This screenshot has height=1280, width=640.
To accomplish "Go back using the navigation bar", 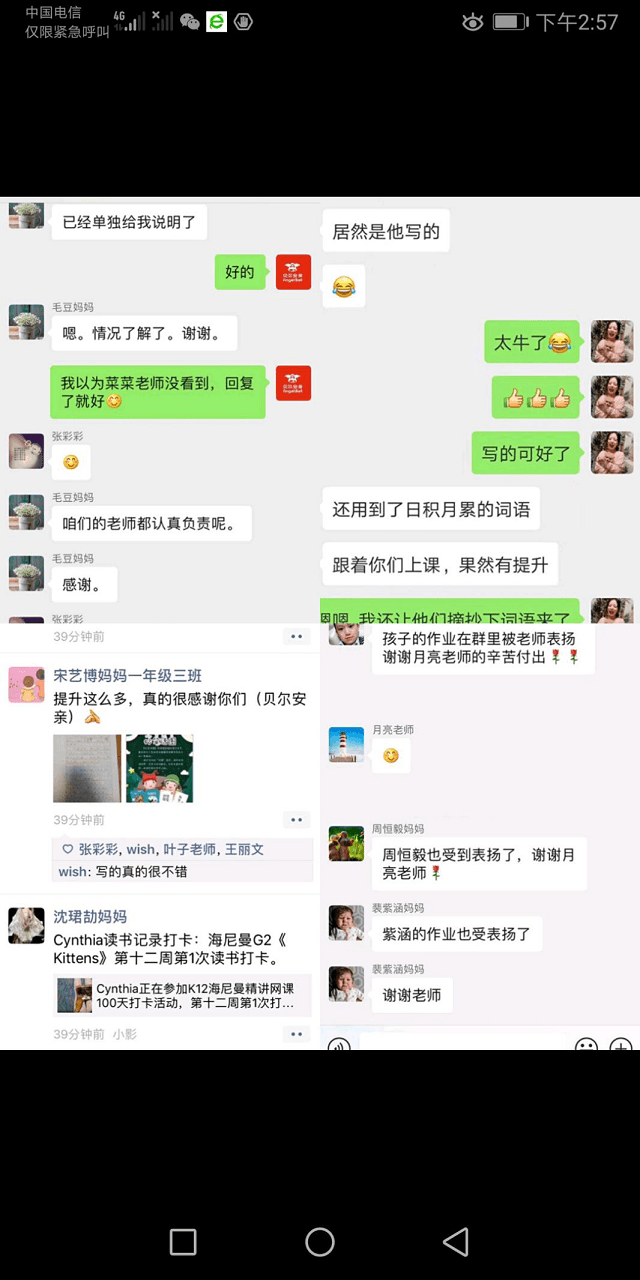I will tap(456, 1241).
